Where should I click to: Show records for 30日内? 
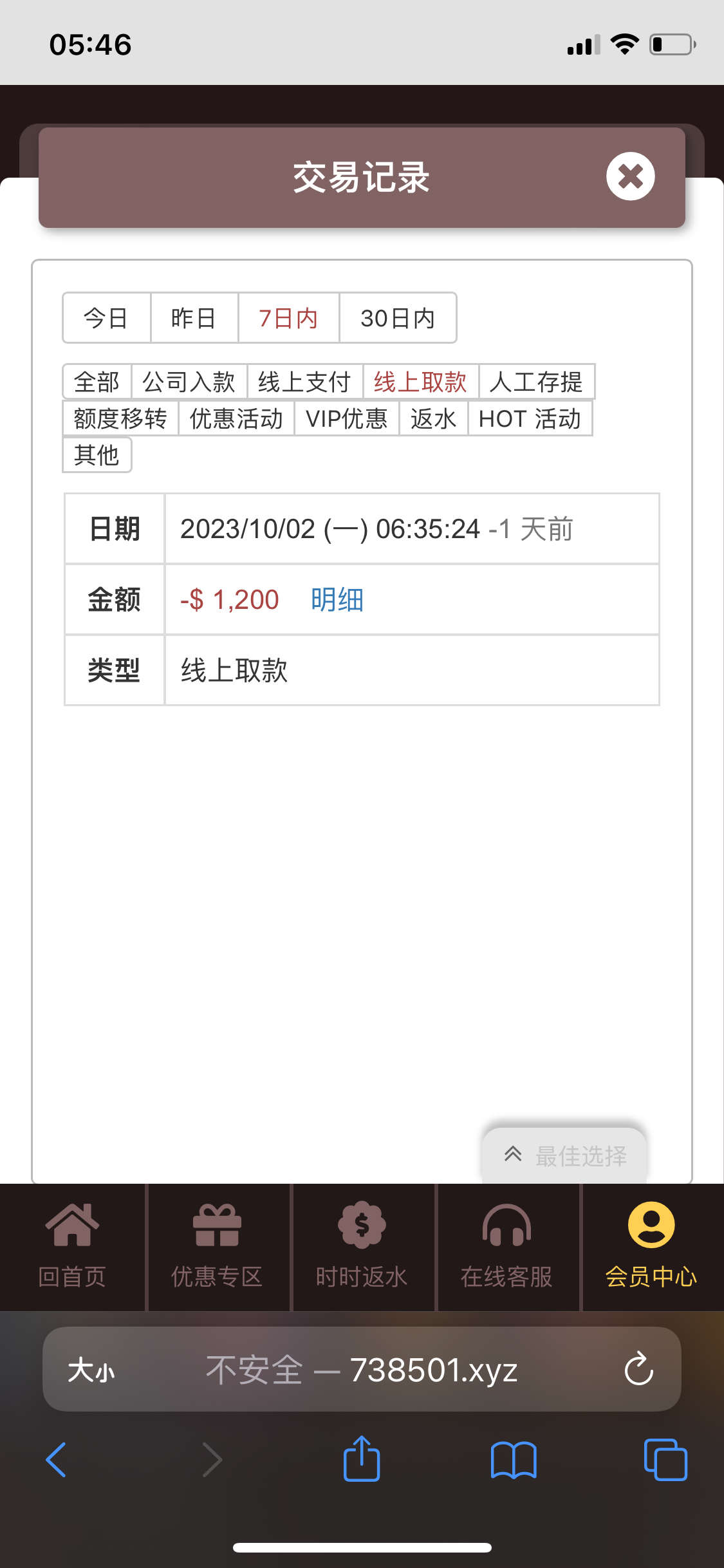pyautogui.click(x=398, y=318)
